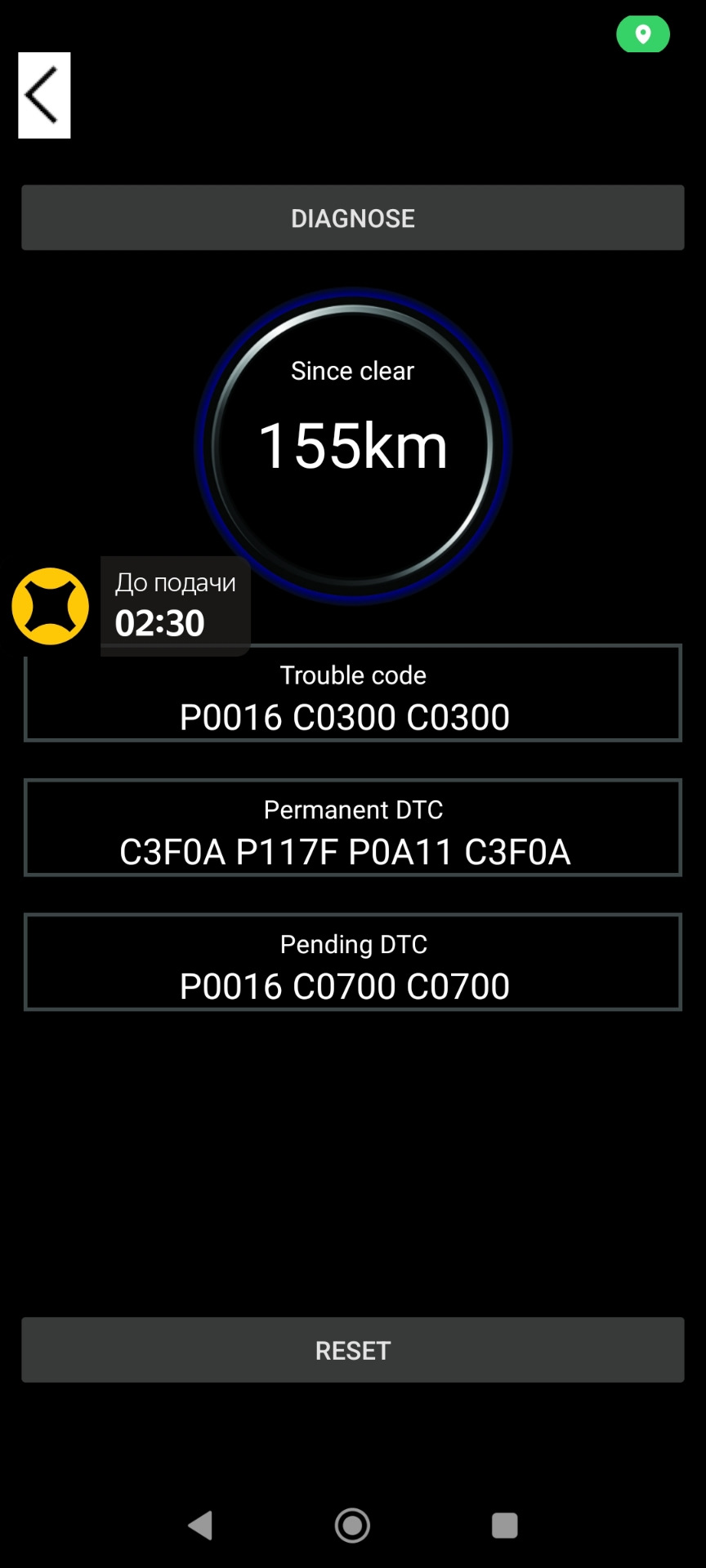Viewport: 706px width, 1568px height.
Task: Start the DIAGNOSE scan
Action: [353, 218]
